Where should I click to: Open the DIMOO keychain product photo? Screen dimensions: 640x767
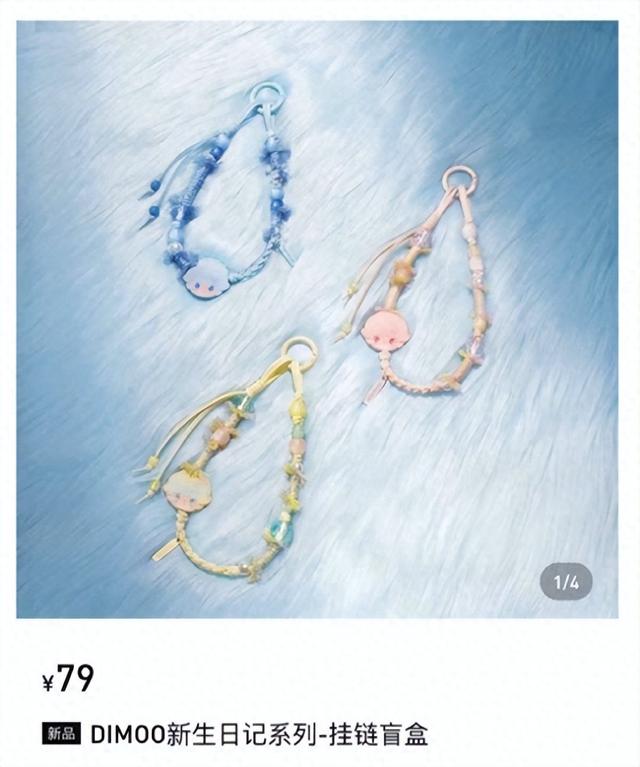(x=317, y=320)
